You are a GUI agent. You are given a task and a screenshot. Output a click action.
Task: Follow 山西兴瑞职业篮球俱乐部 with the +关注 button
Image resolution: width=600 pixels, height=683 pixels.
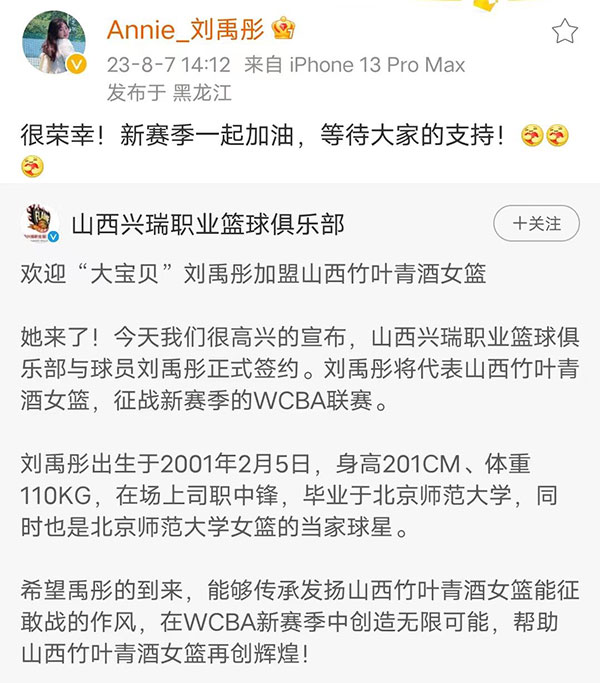click(538, 223)
